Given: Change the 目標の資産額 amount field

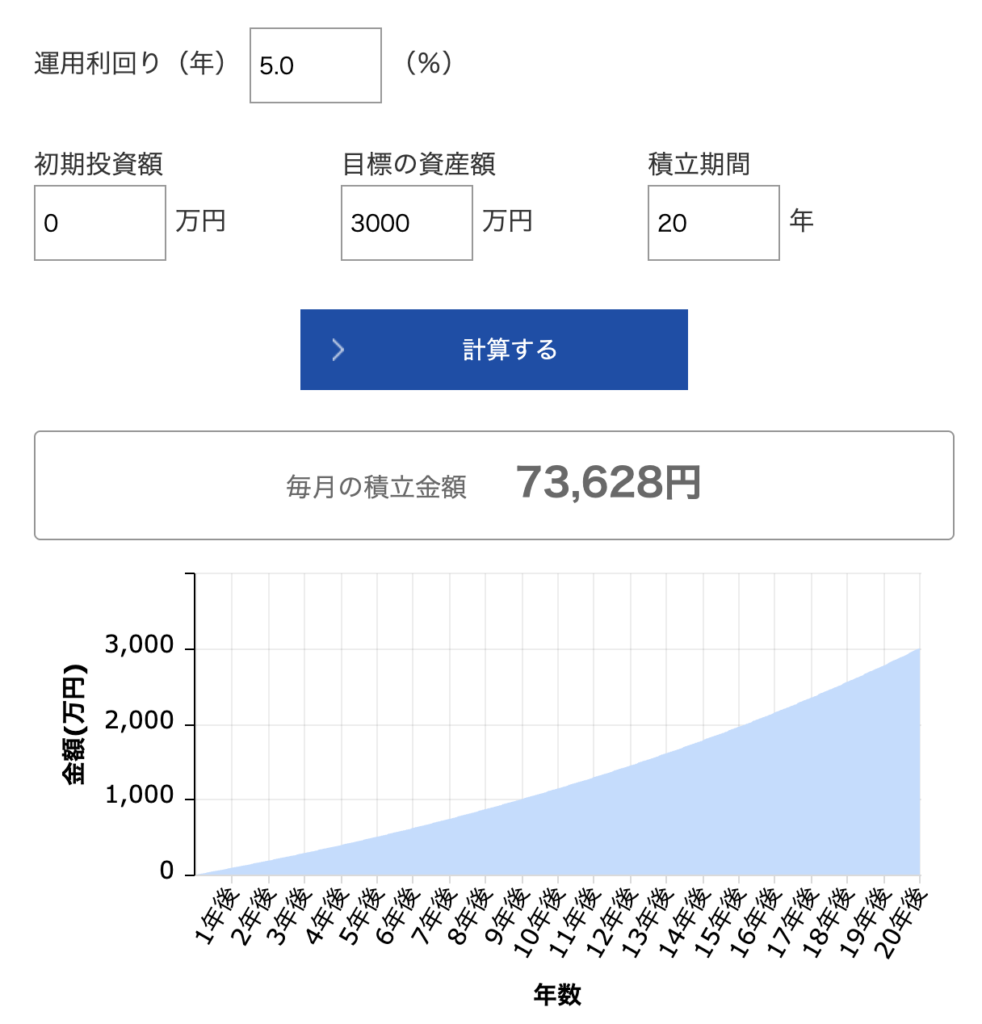Looking at the screenshot, I should point(407,223).
